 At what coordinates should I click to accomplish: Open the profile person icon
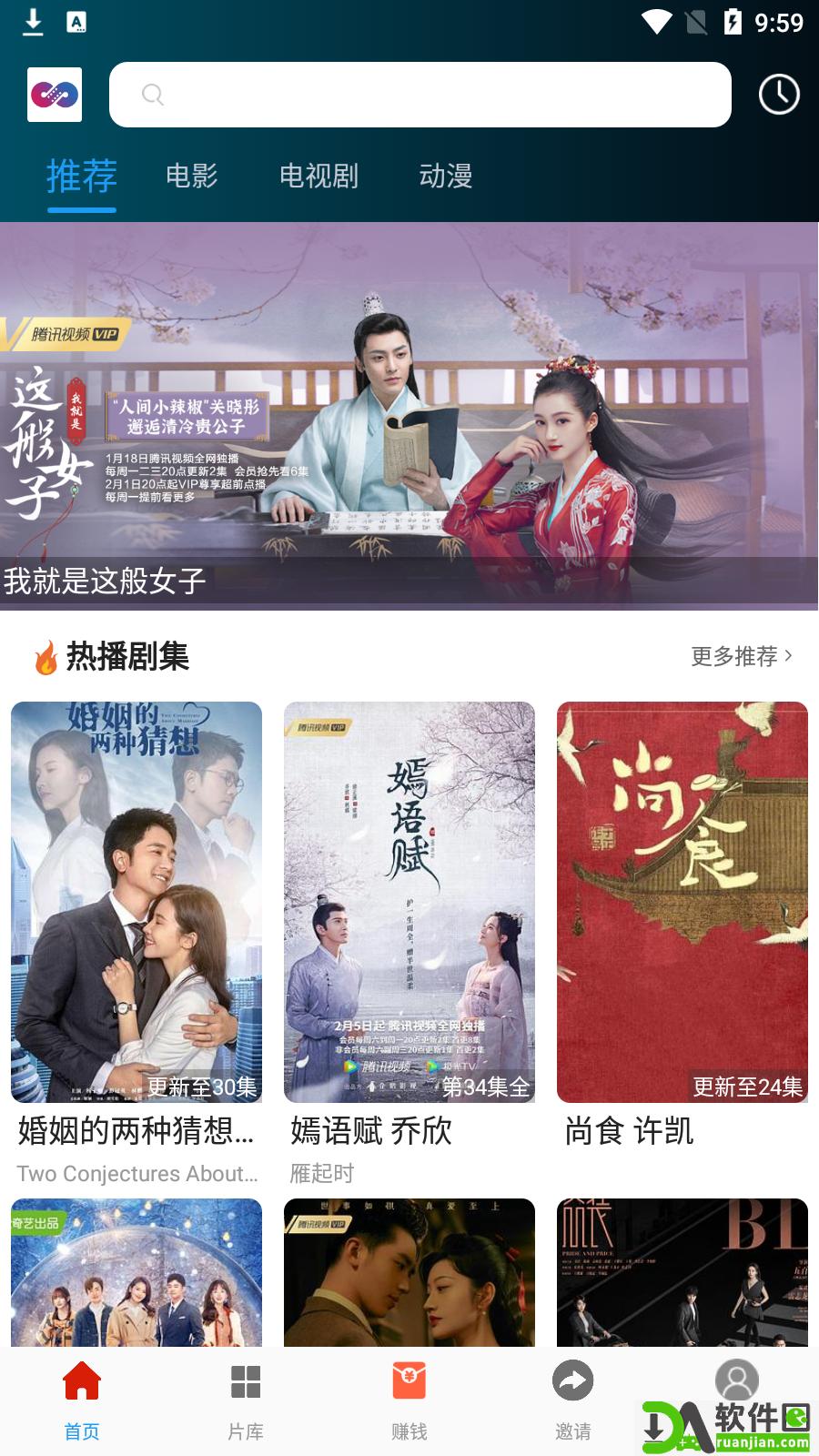coord(735,1380)
